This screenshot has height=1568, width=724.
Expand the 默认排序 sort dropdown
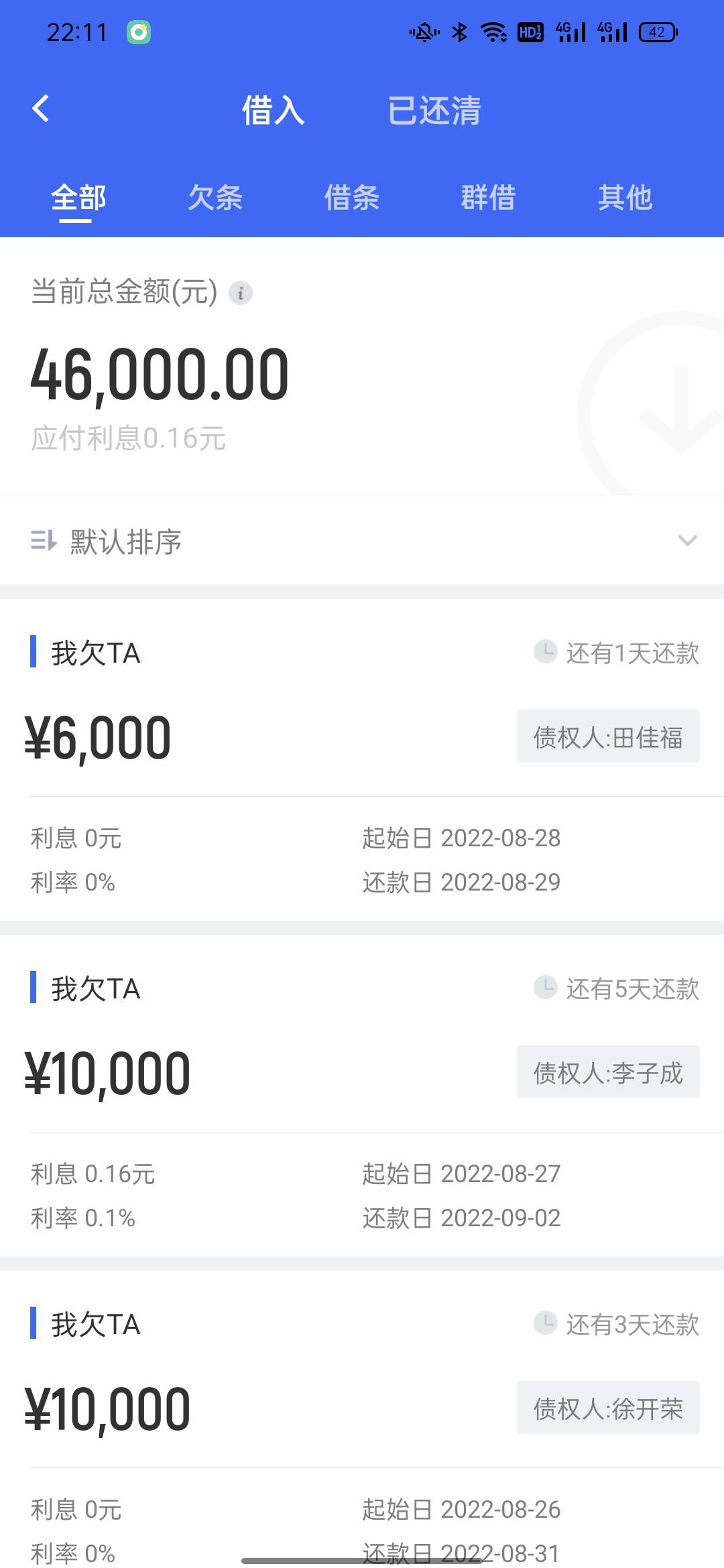(x=362, y=540)
